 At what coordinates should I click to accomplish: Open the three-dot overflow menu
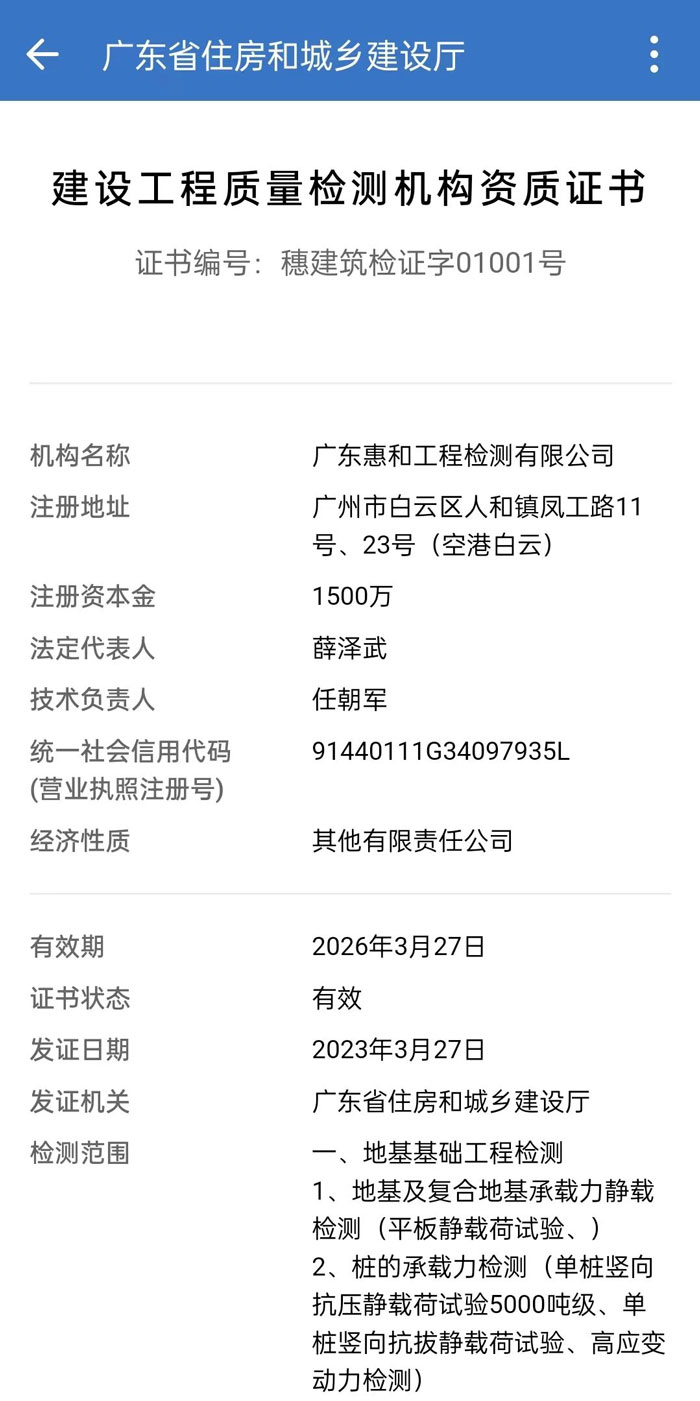coord(654,54)
